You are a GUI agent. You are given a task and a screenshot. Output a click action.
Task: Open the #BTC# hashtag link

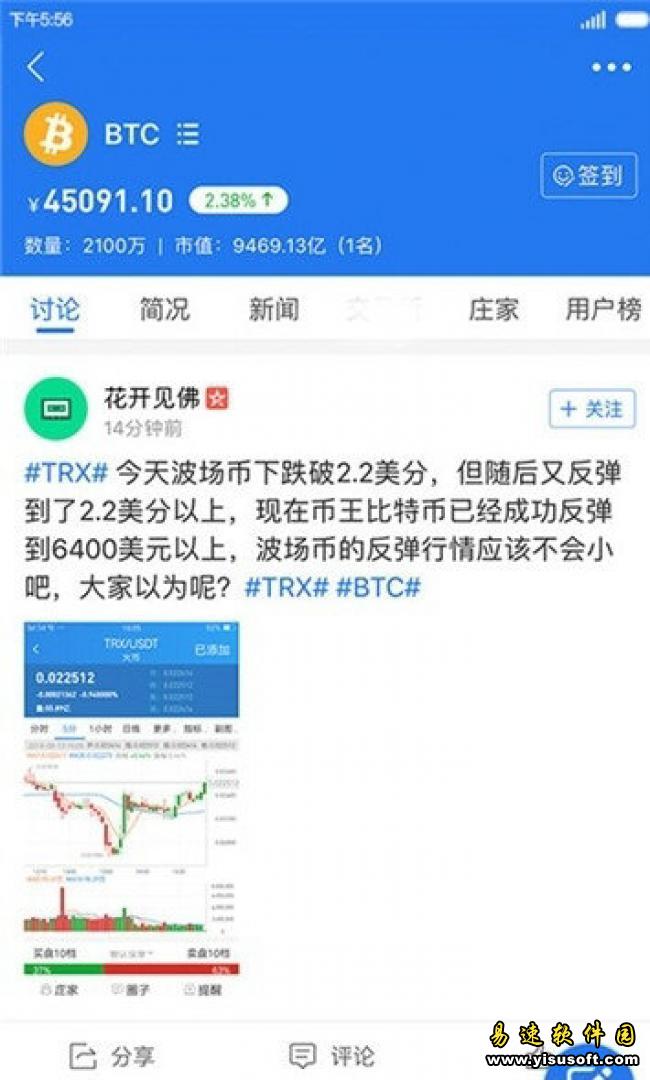pos(378,587)
